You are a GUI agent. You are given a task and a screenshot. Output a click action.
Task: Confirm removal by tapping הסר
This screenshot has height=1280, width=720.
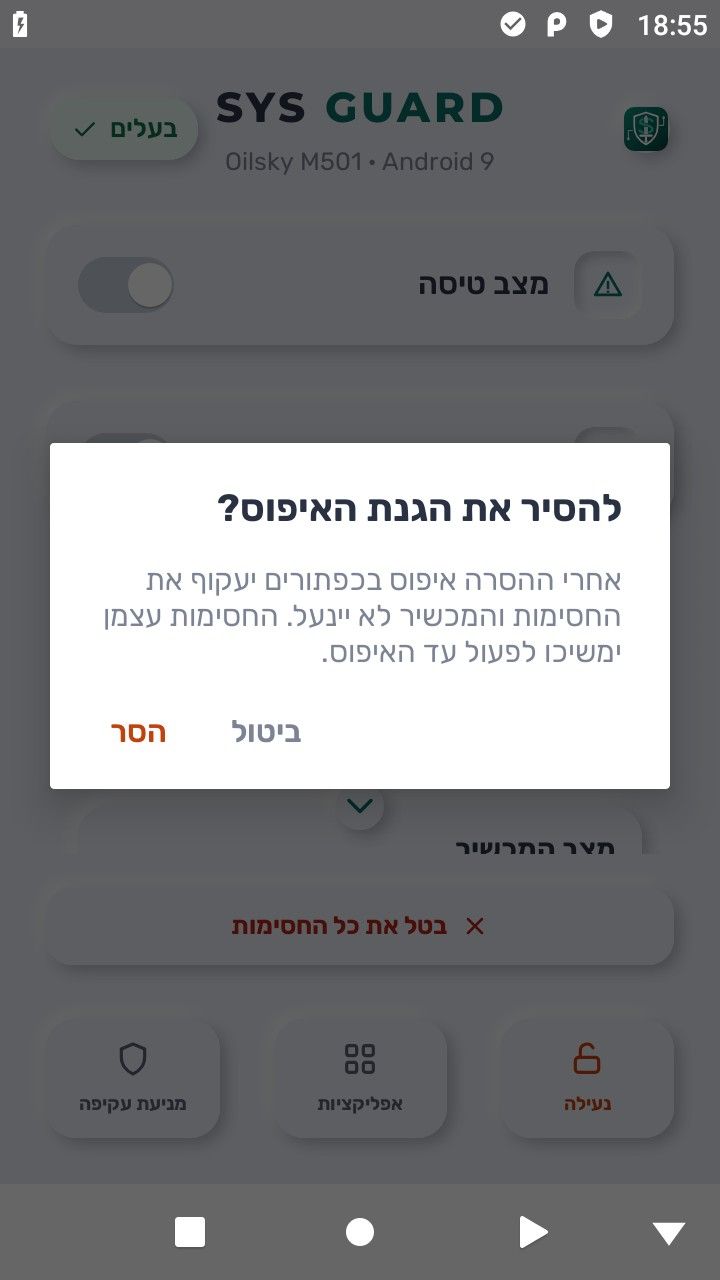click(x=138, y=732)
